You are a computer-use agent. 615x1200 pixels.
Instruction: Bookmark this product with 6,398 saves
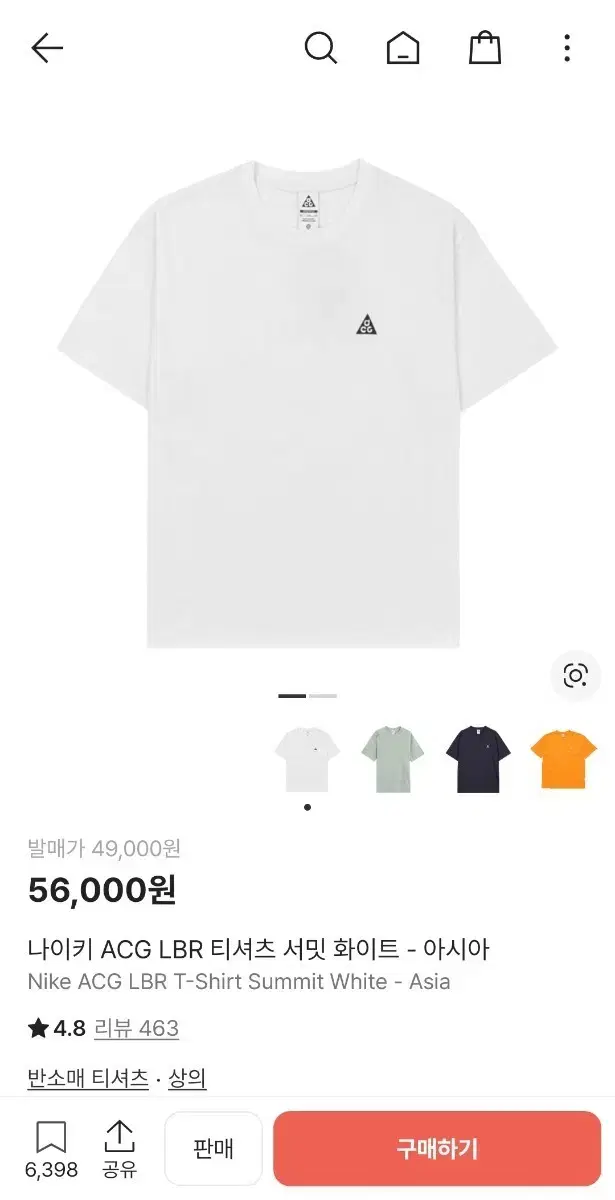tap(51, 1148)
